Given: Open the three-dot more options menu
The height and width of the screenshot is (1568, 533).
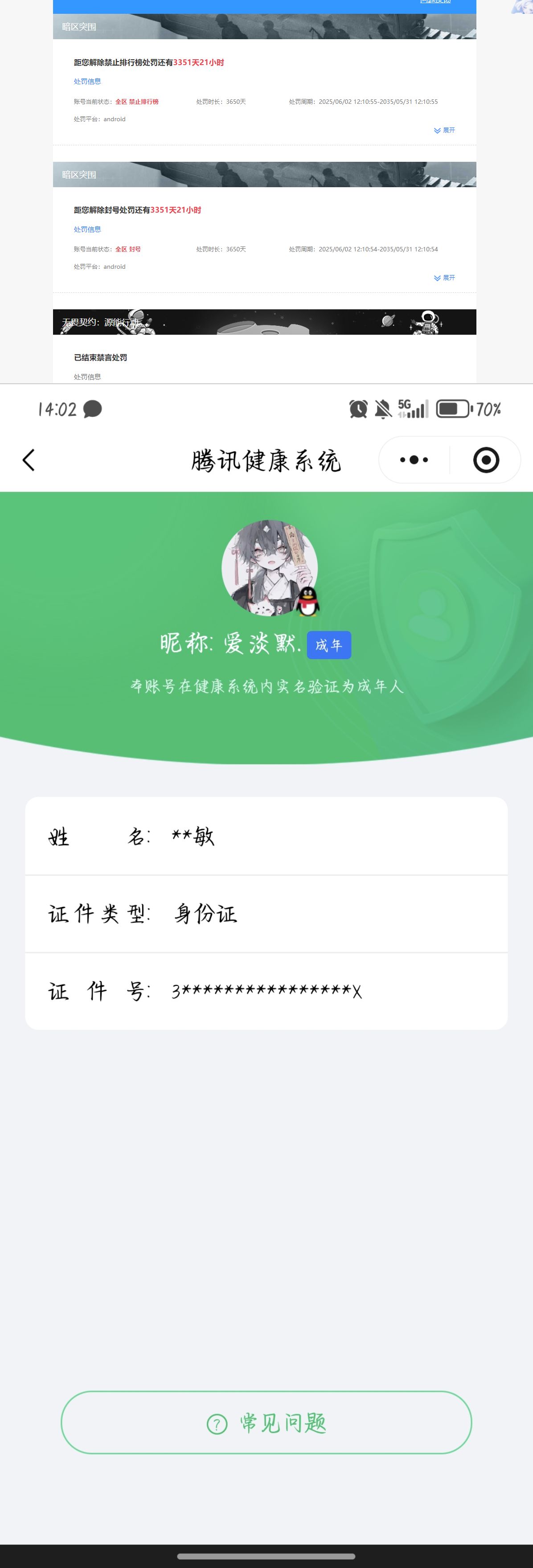Looking at the screenshot, I should [413, 460].
